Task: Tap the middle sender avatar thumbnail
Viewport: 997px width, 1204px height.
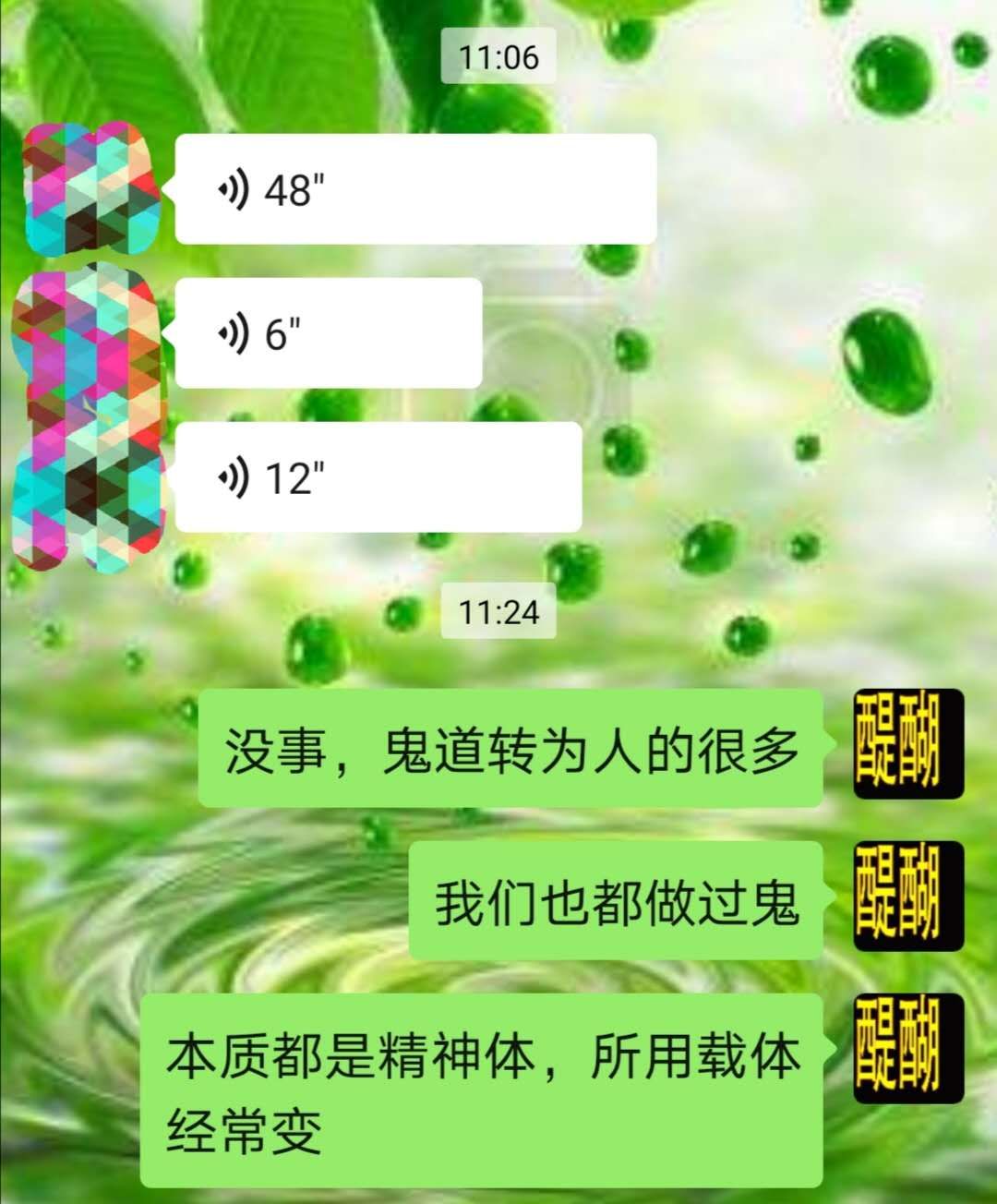Action: [88, 337]
